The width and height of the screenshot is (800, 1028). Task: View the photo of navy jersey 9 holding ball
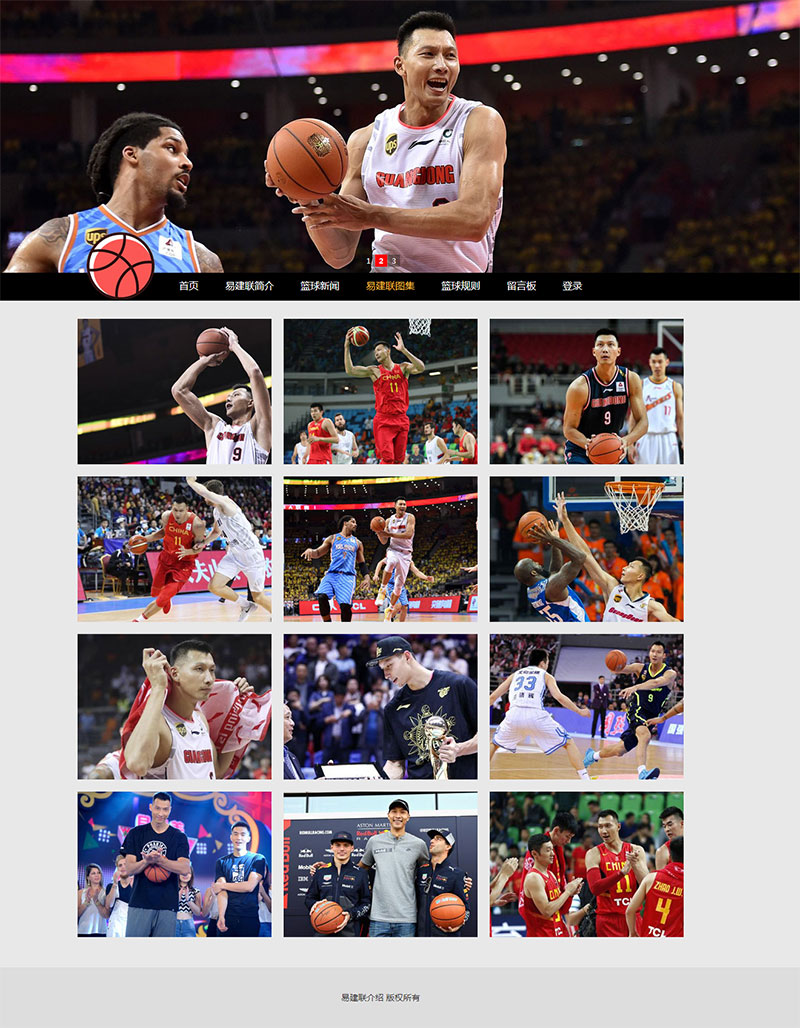tap(586, 391)
